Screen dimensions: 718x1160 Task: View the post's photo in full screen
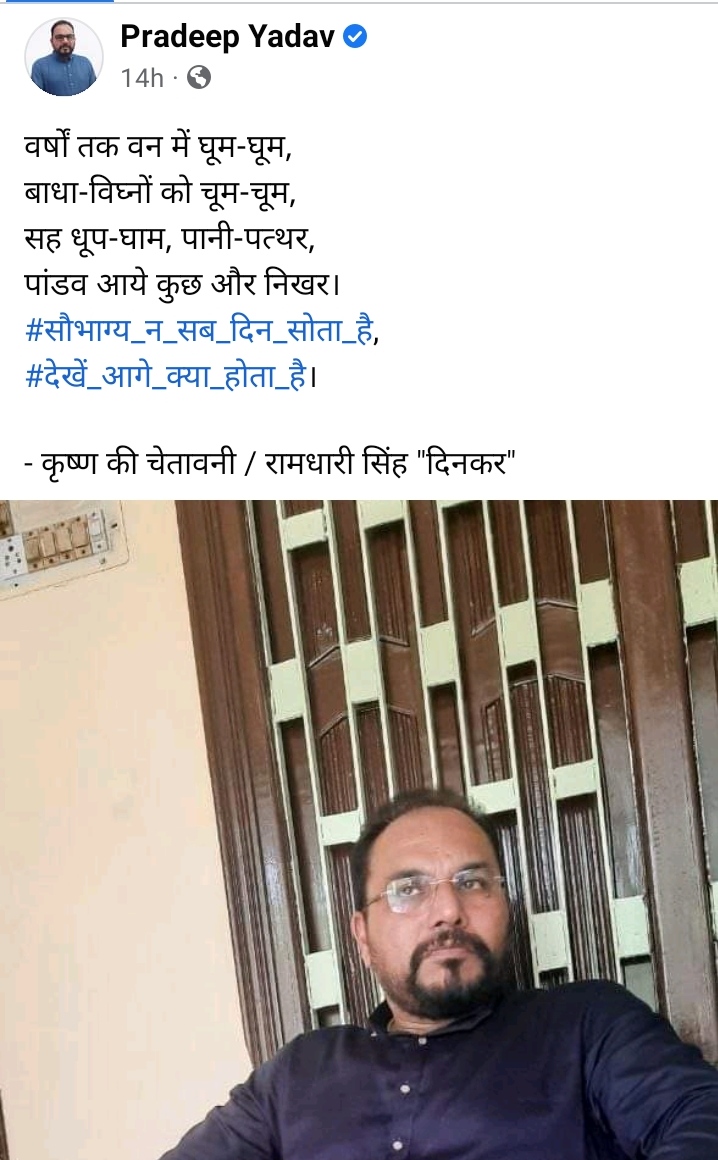359,829
